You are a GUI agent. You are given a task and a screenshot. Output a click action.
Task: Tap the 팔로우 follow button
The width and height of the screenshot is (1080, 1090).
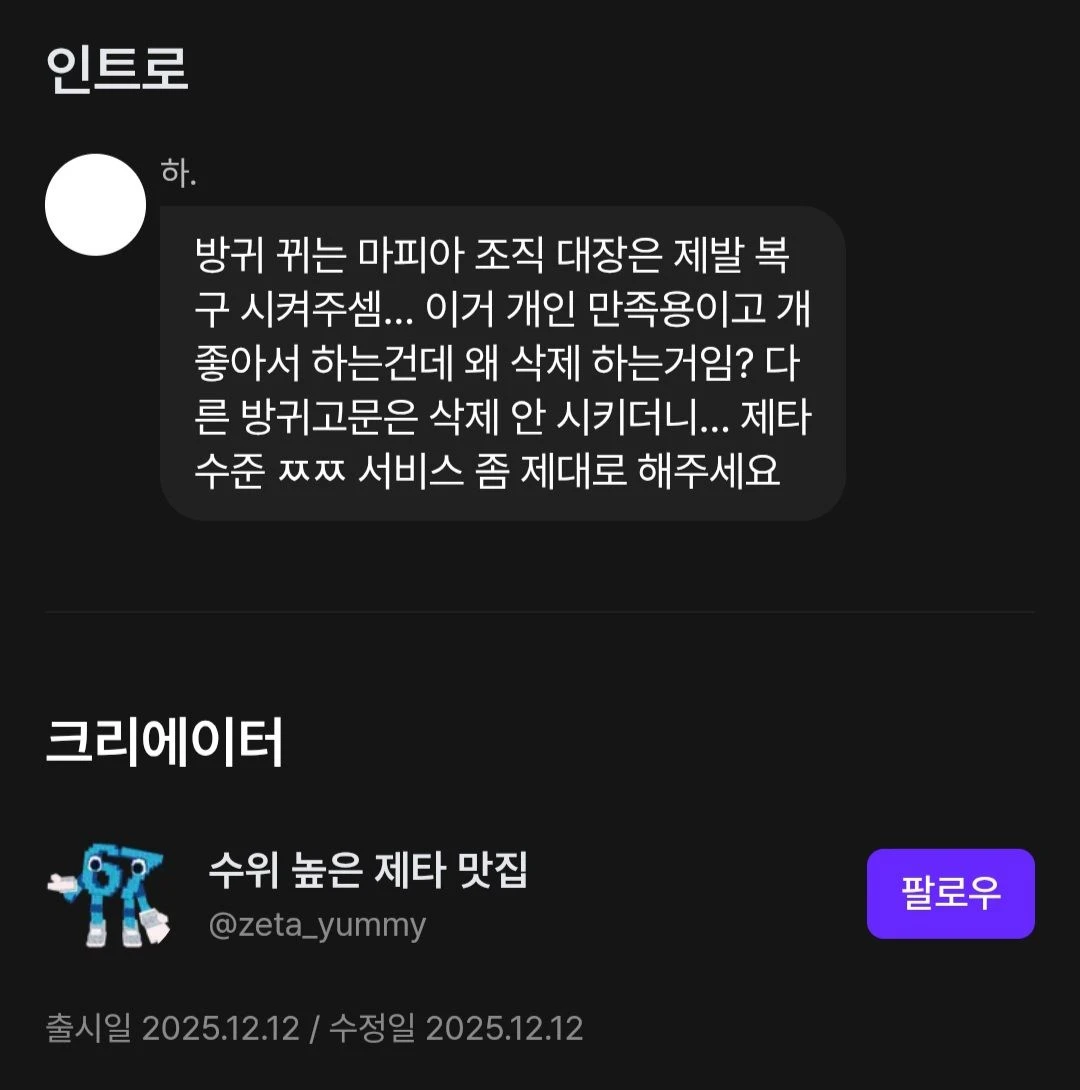(950, 893)
